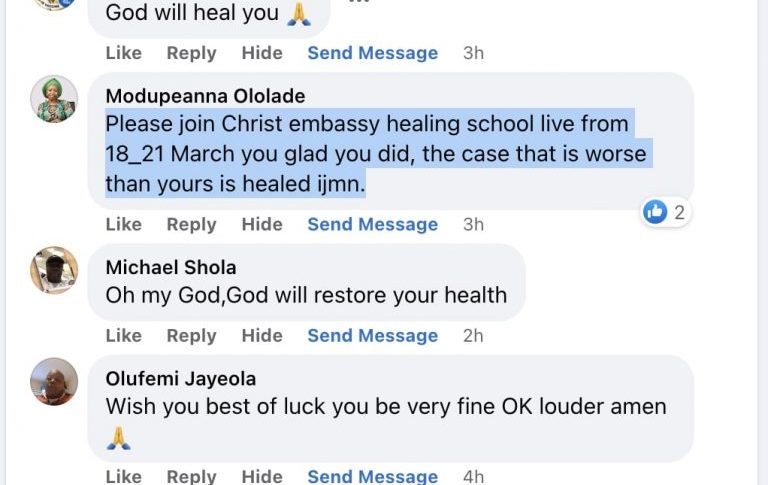Send Message to Modupeanna Ololade
768x485 pixels.
click(372, 224)
